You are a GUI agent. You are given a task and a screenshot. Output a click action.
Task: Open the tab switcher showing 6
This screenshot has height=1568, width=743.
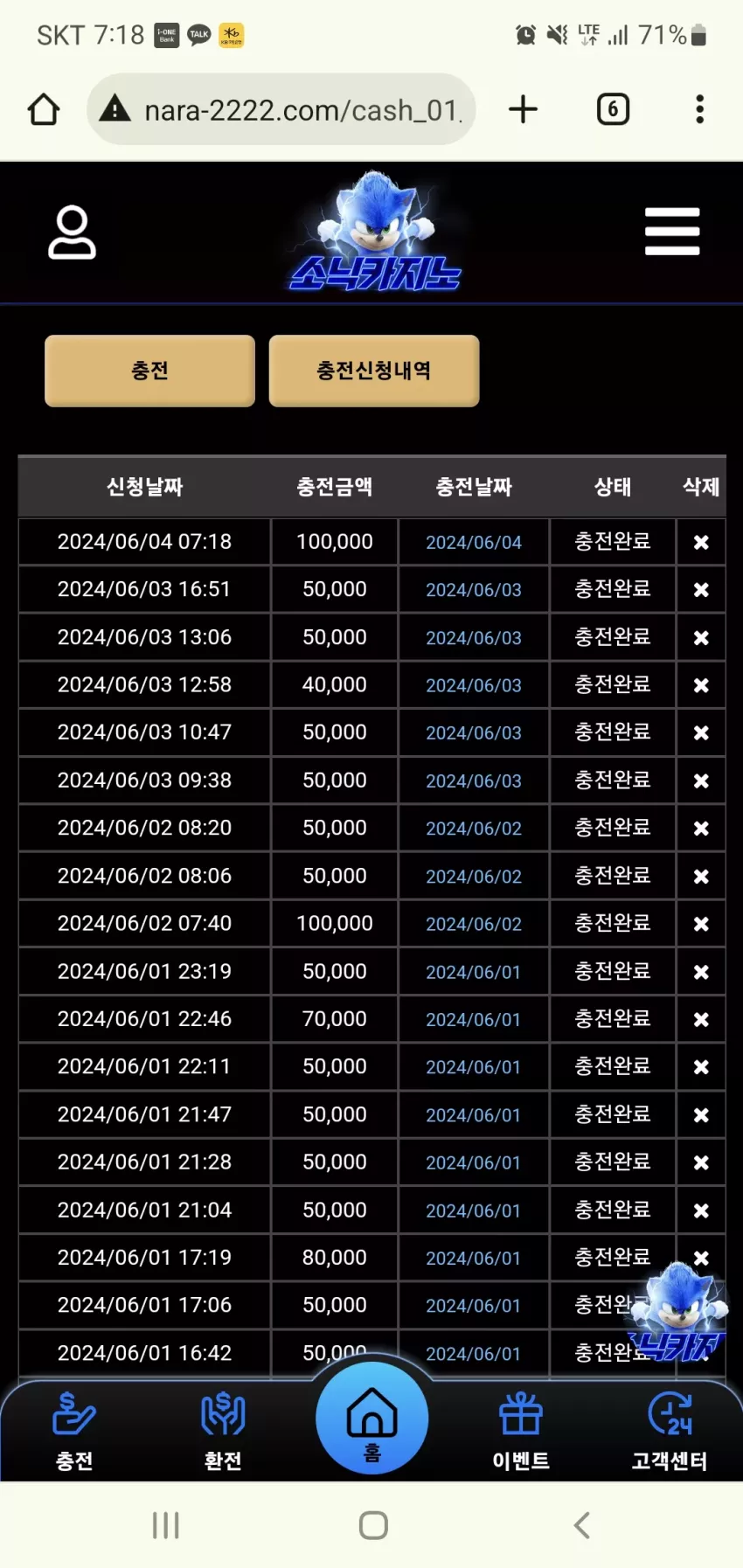613,110
